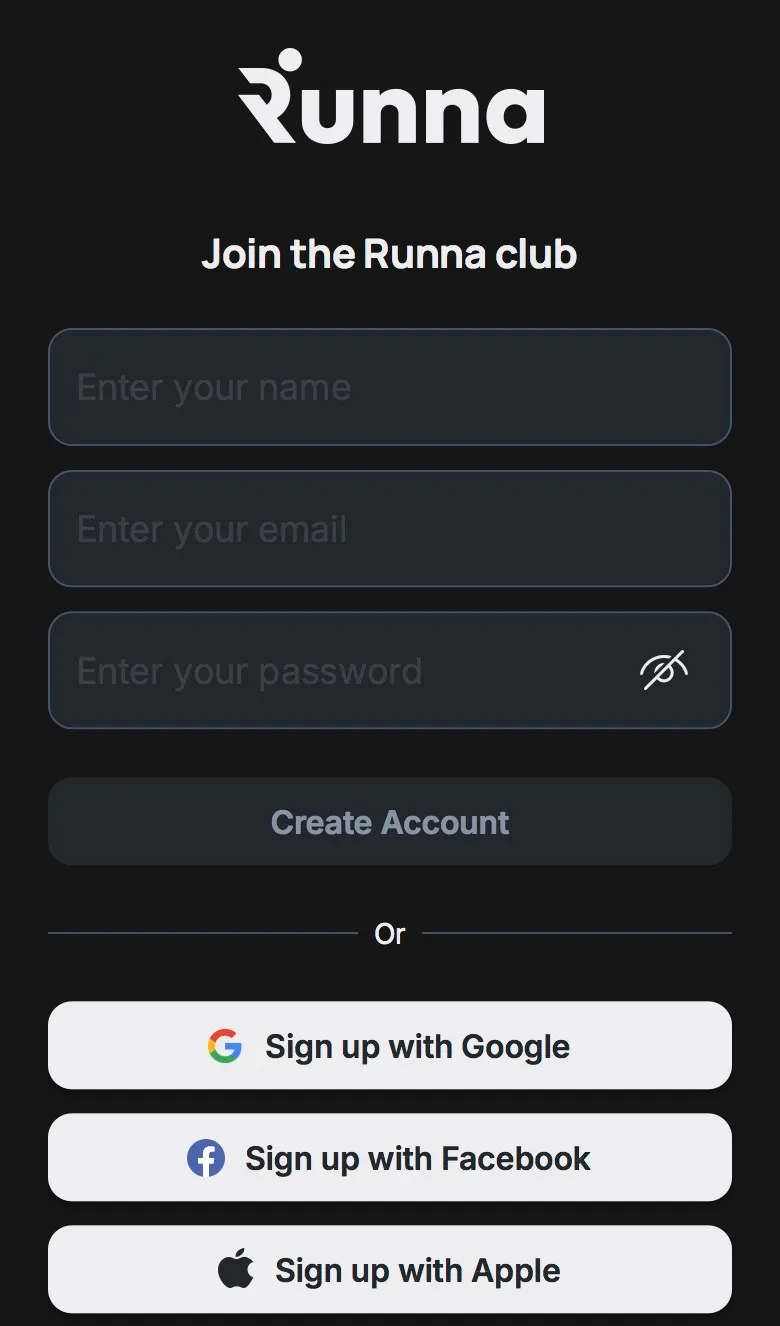This screenshot has width=780, height=1326.
Task: Focus the Enter your email field
Action: 390,529
